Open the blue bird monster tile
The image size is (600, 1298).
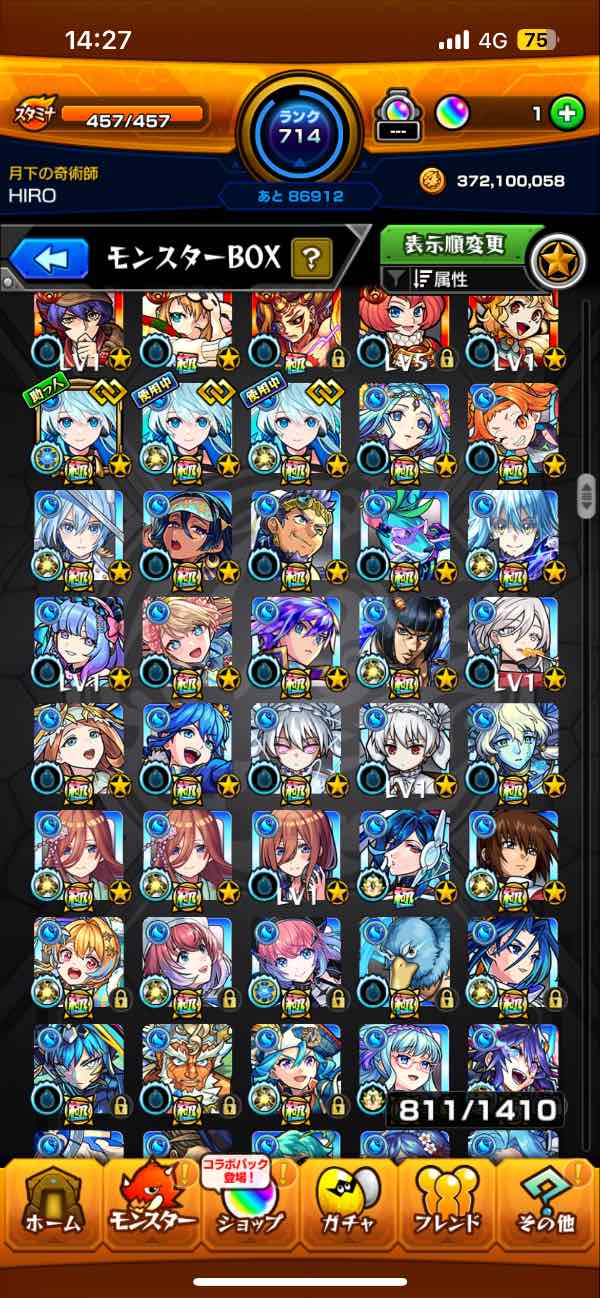tap(403, 960)
